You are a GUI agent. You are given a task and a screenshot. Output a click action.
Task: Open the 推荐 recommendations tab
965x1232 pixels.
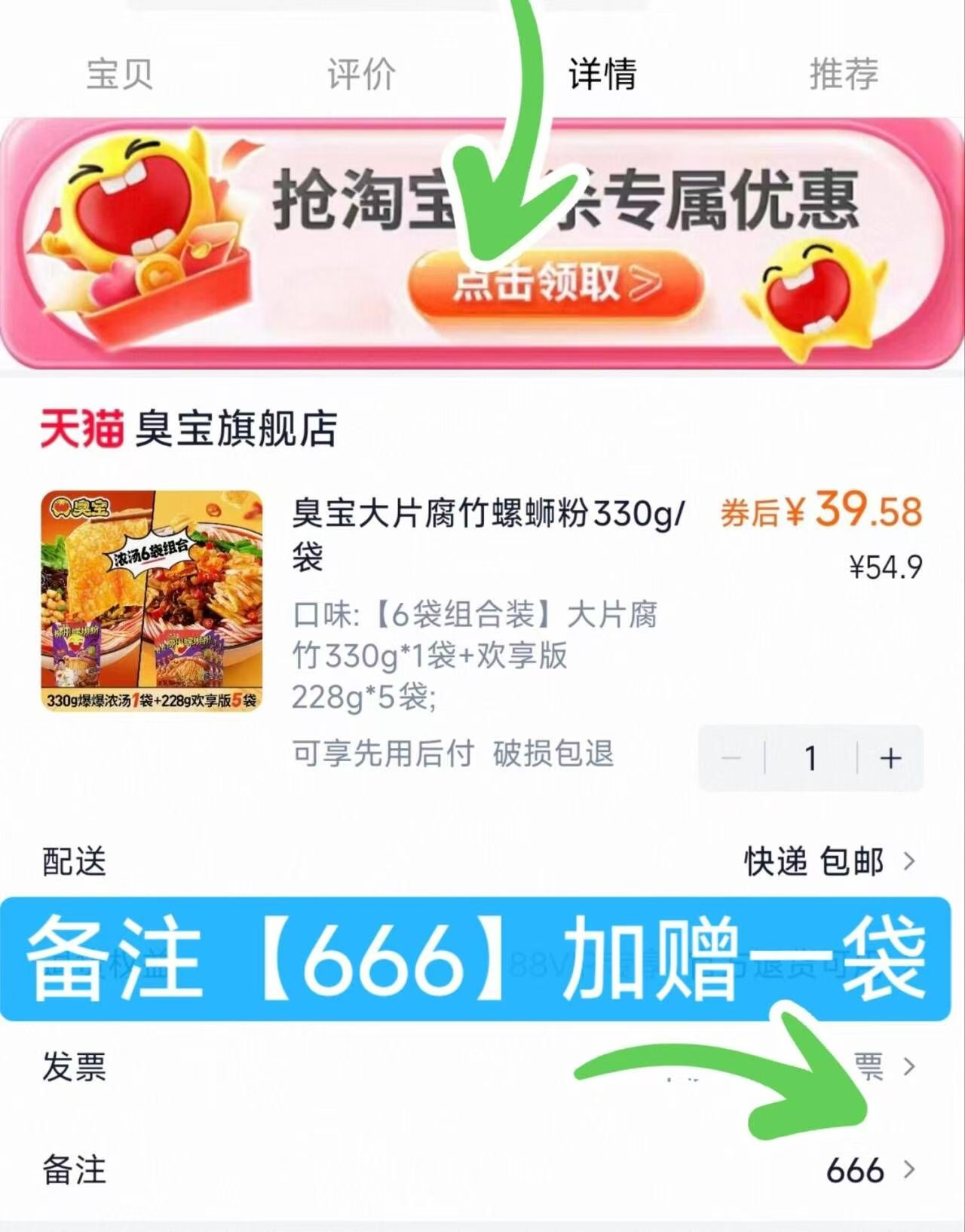[x=844, y=73]
